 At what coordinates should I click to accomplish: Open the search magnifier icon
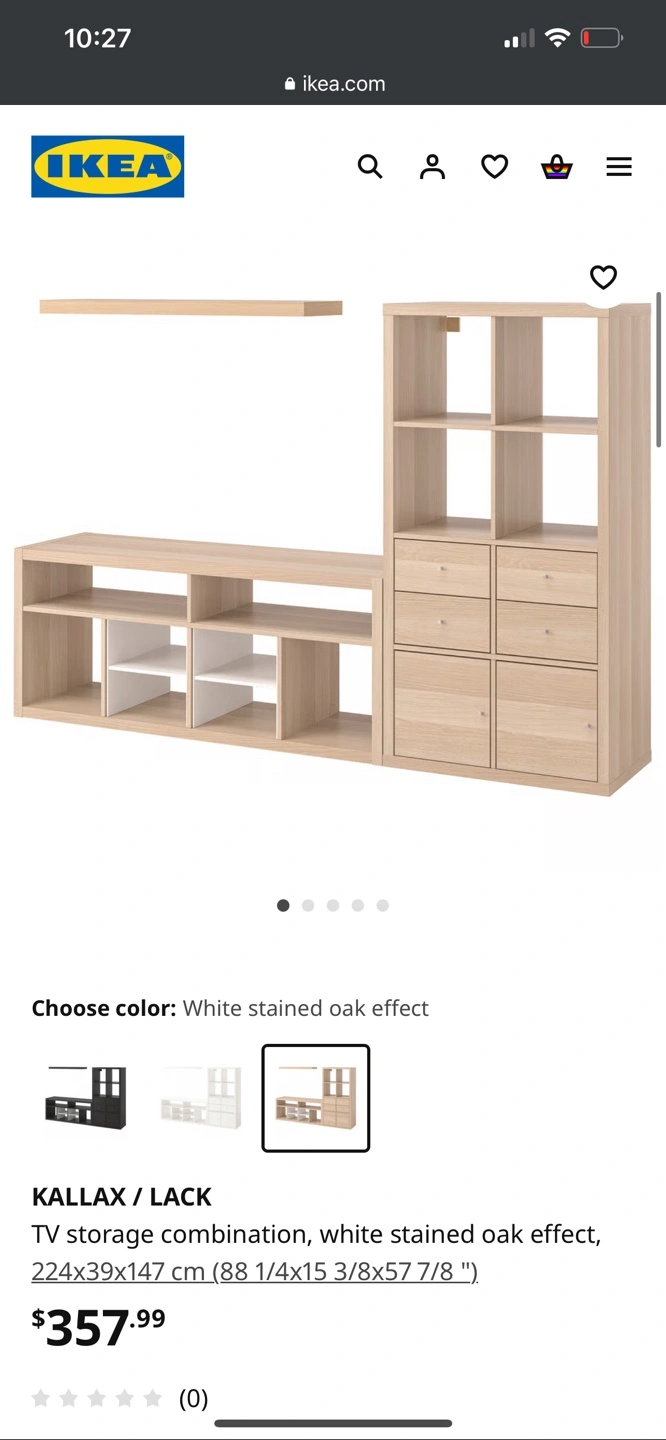[370, 166]
